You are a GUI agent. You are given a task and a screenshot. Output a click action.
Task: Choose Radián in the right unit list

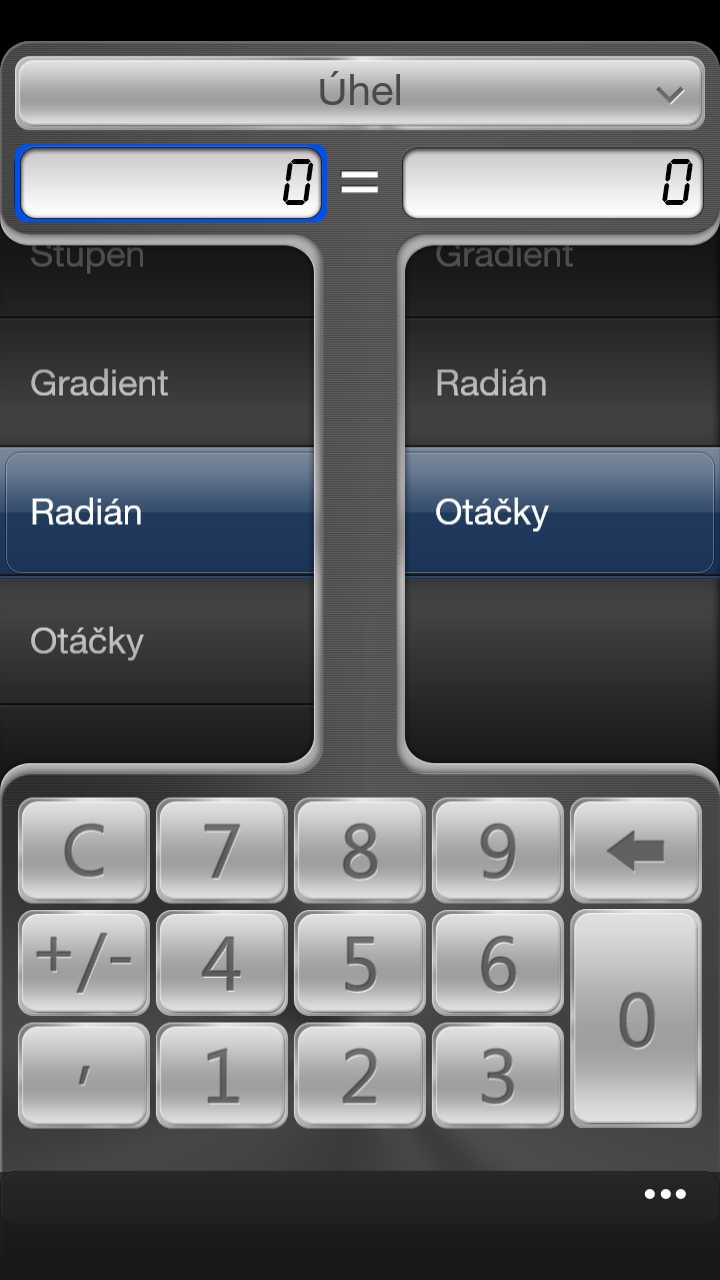pos(560,383)
